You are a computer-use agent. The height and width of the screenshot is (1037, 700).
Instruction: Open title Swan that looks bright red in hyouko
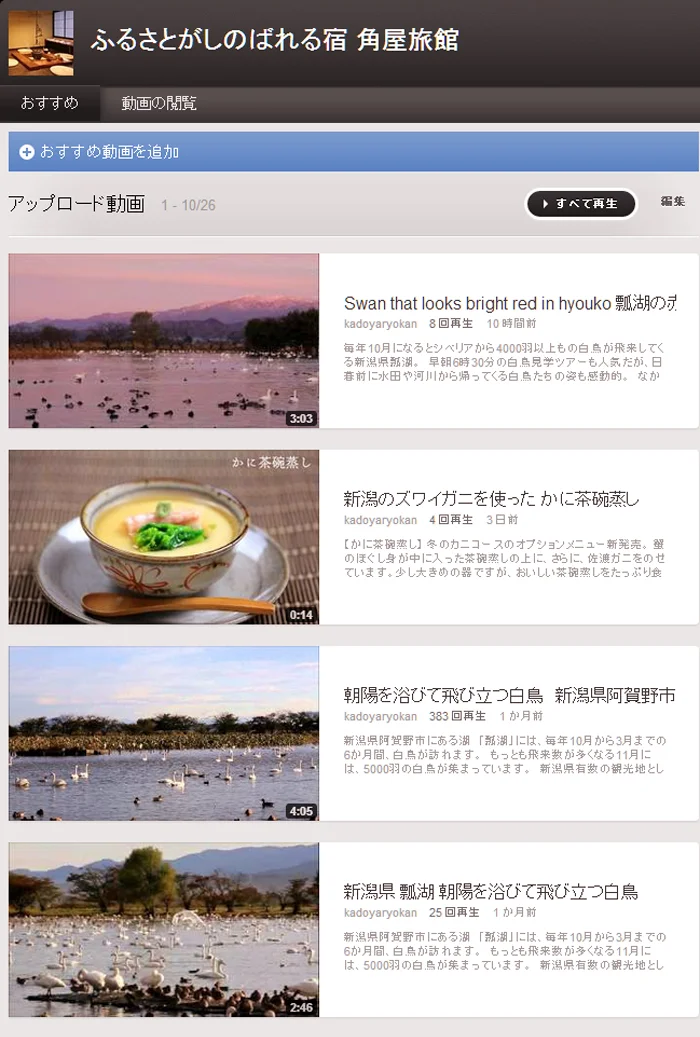[509, 303]
